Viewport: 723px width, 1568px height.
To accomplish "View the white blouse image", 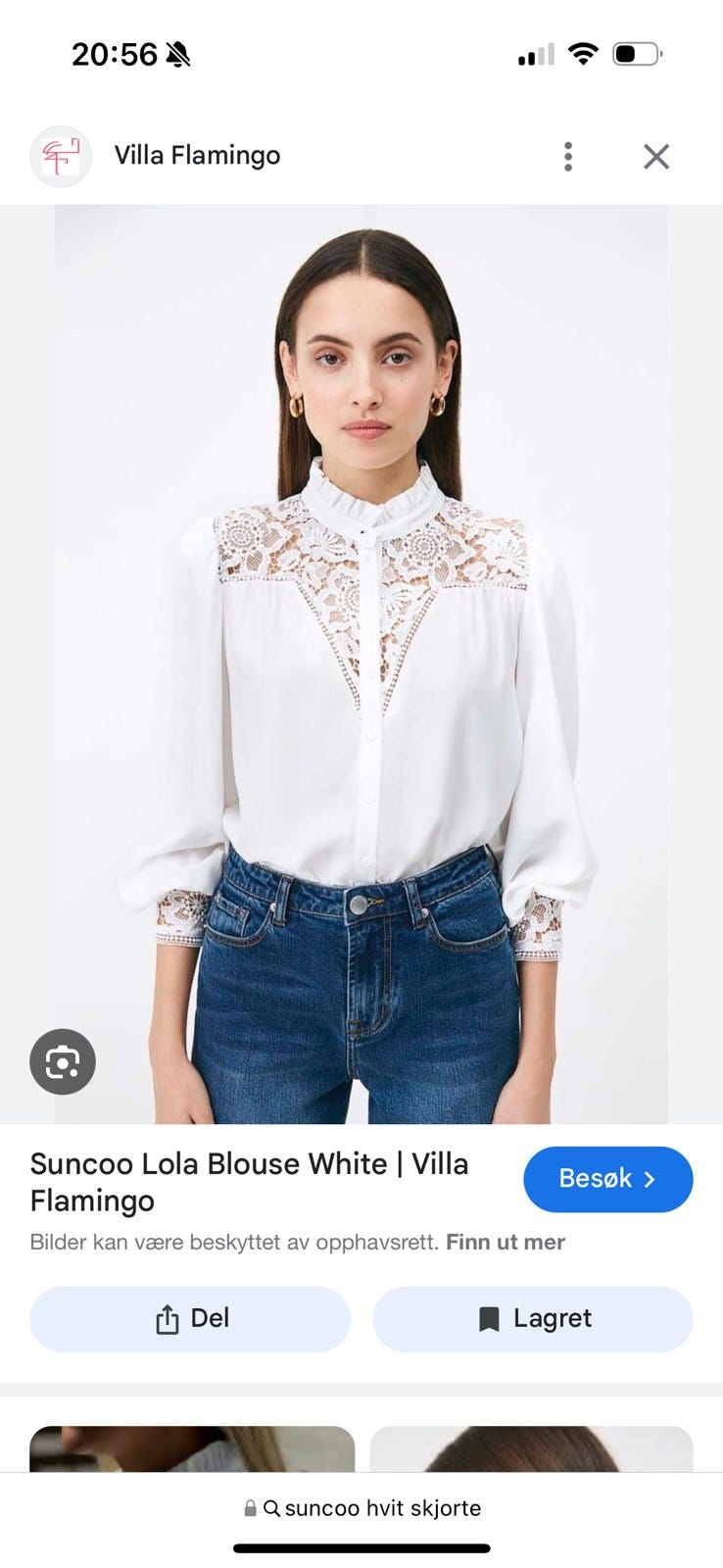I will [361, 663].
